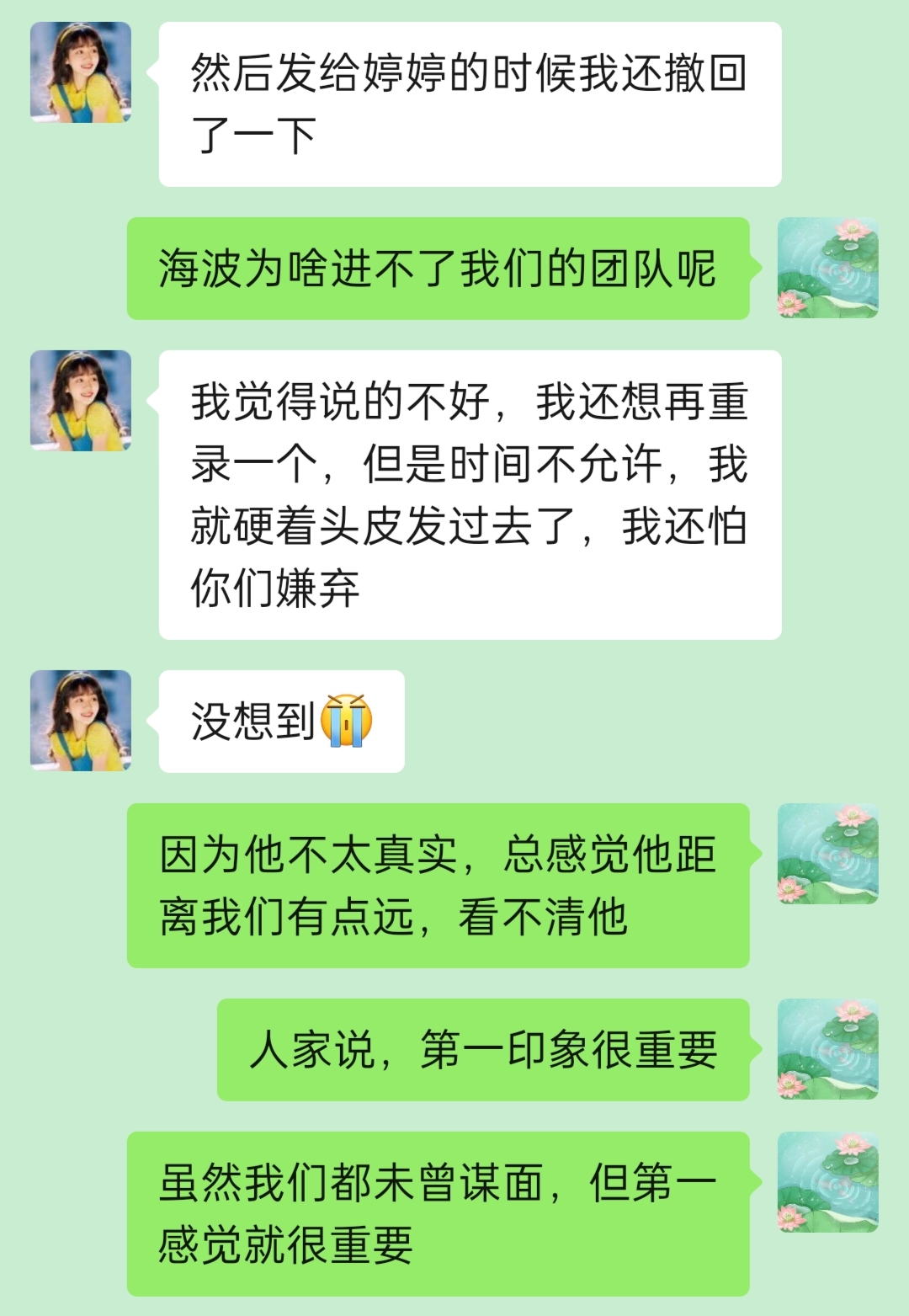The image size is (909, 1316).
Task: Tap lotus avatar next to “人家说，第一印象很重要”
Action: coord(827,1049)
